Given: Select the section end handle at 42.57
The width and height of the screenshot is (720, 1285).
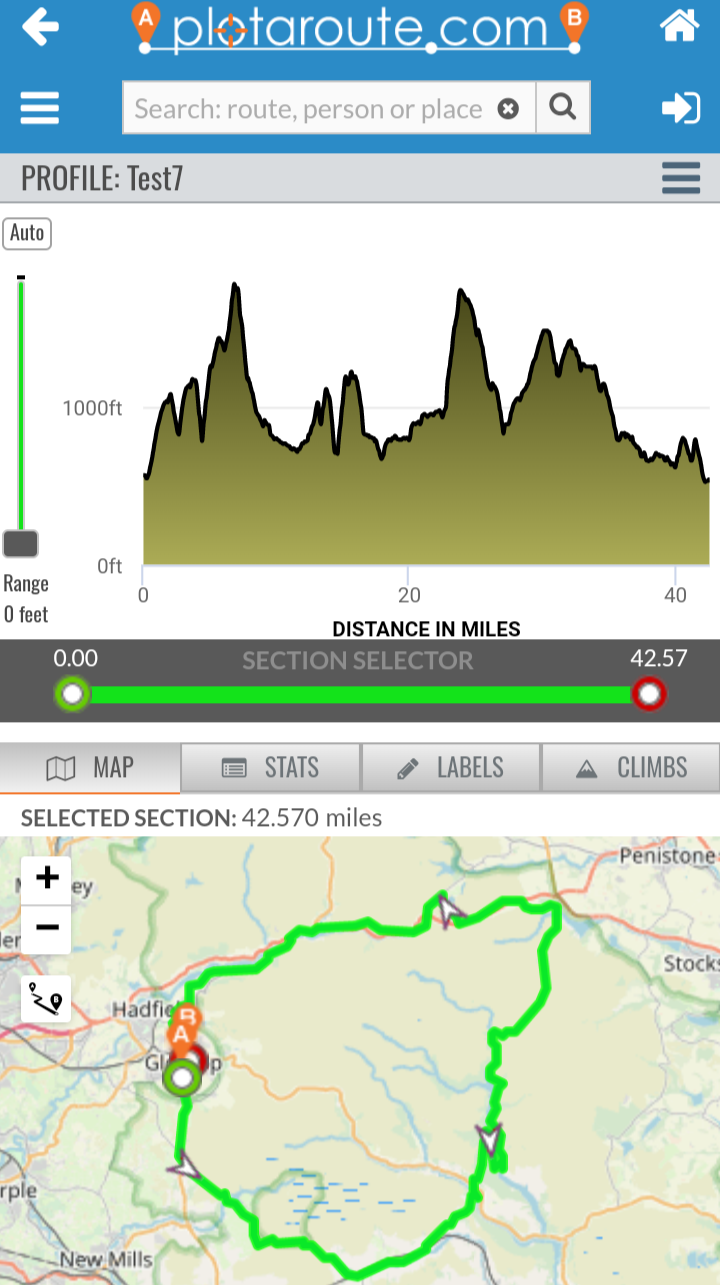Looking at the screenshot, I should pos(649,693).
